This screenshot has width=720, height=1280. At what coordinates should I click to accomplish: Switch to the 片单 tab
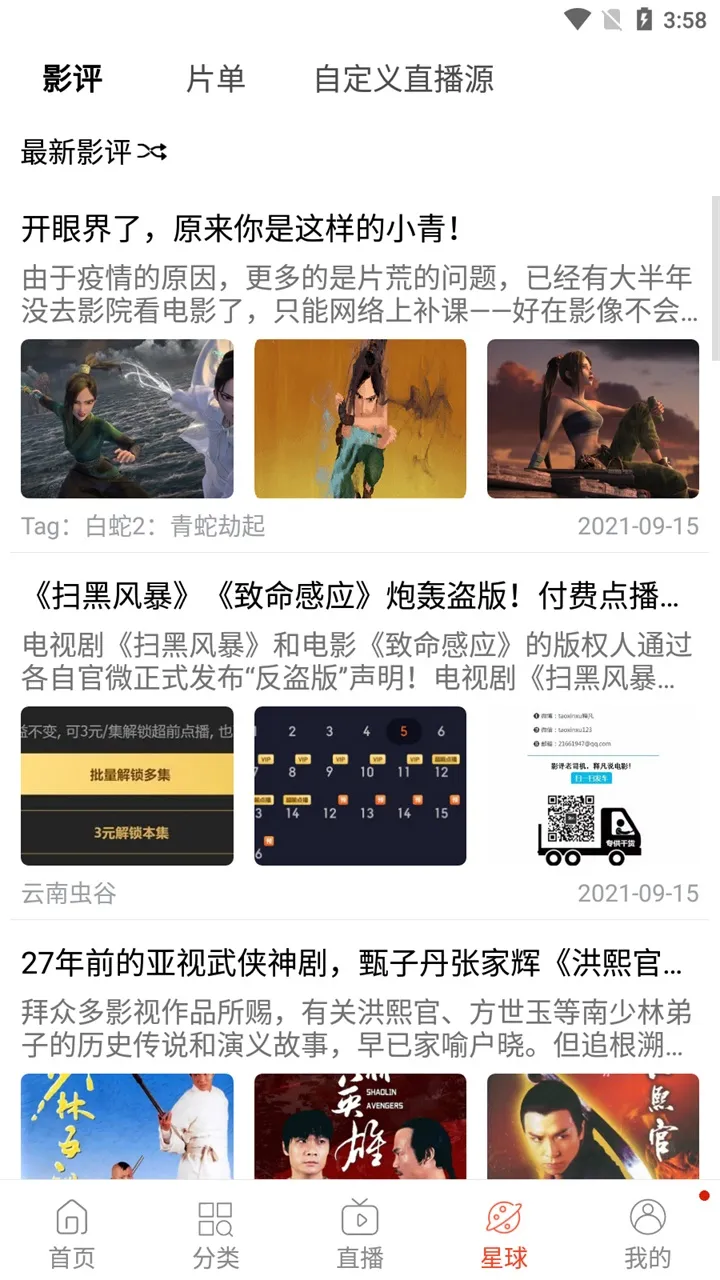click(x=215, y=79)
